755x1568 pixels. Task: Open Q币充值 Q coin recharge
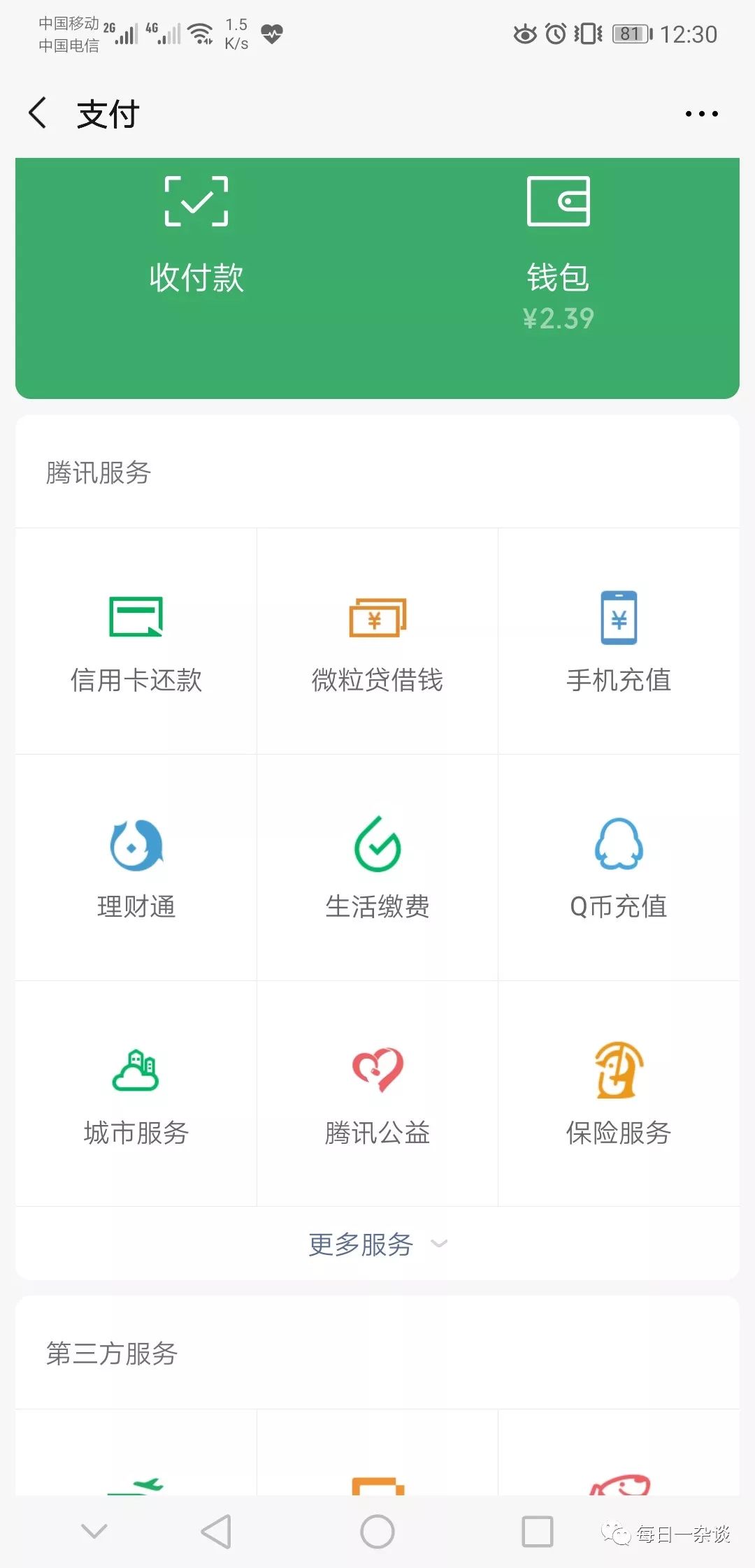click(619, 868)
